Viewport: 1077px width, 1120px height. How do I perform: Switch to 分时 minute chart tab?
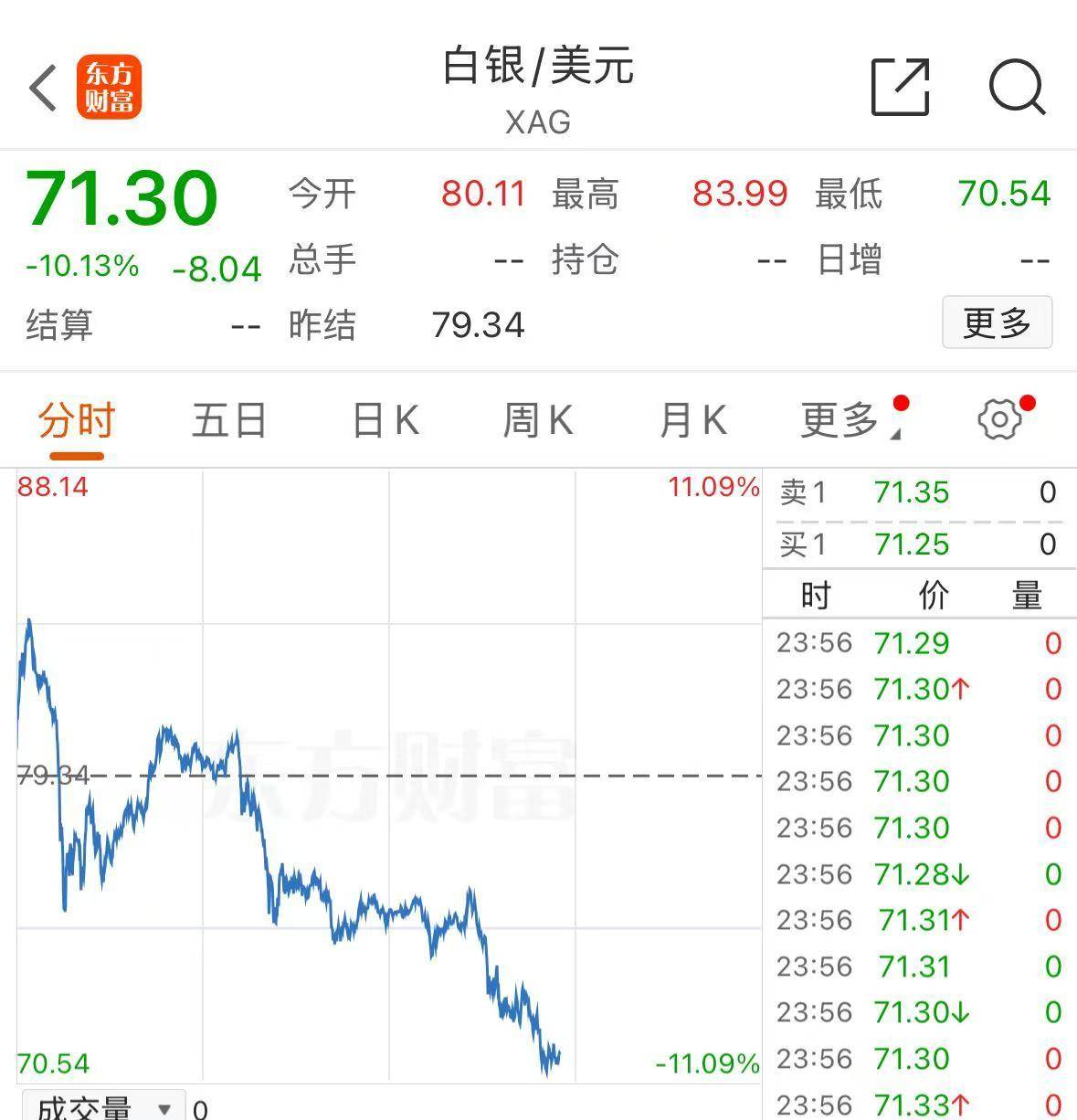[x=75, y=419]
